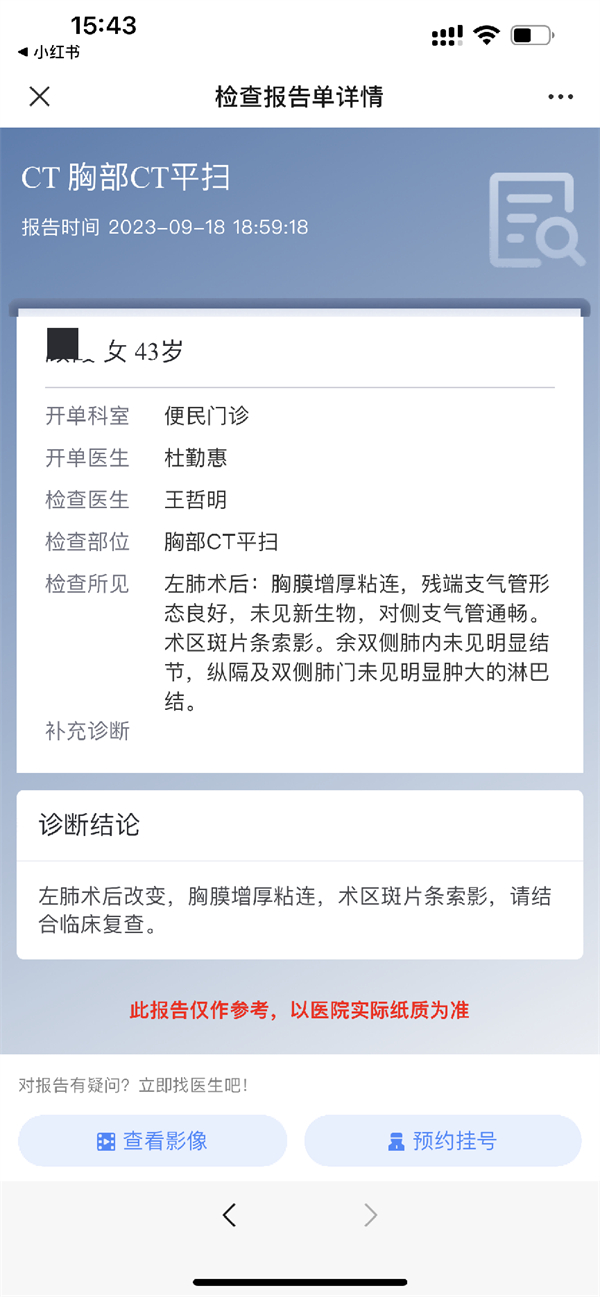This screenshot has height=1297, width=600.
Task: Open the three-dot overflow menu
Action: [560, 97]
